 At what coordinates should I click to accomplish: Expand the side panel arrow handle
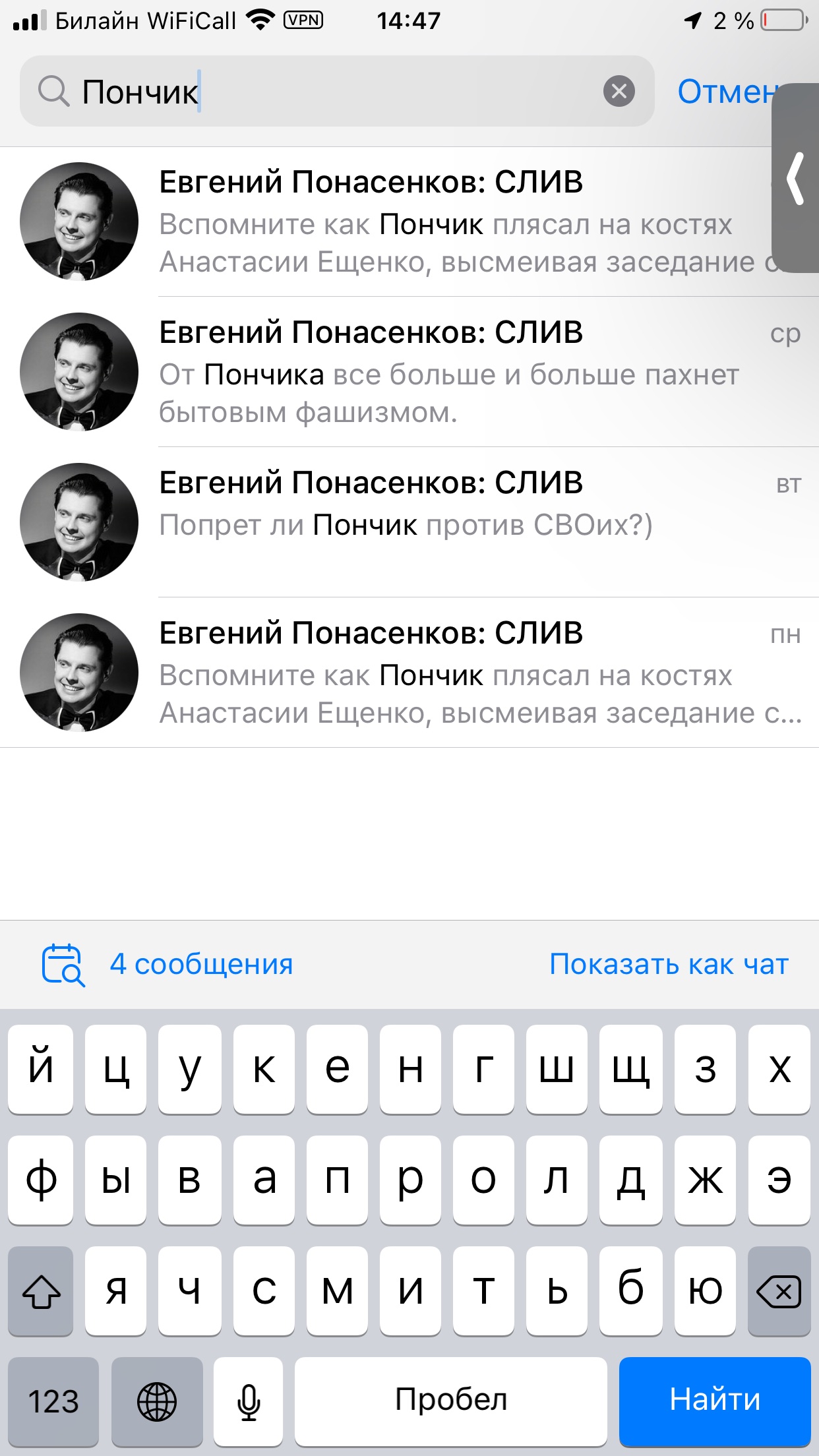tap(796, 178)
